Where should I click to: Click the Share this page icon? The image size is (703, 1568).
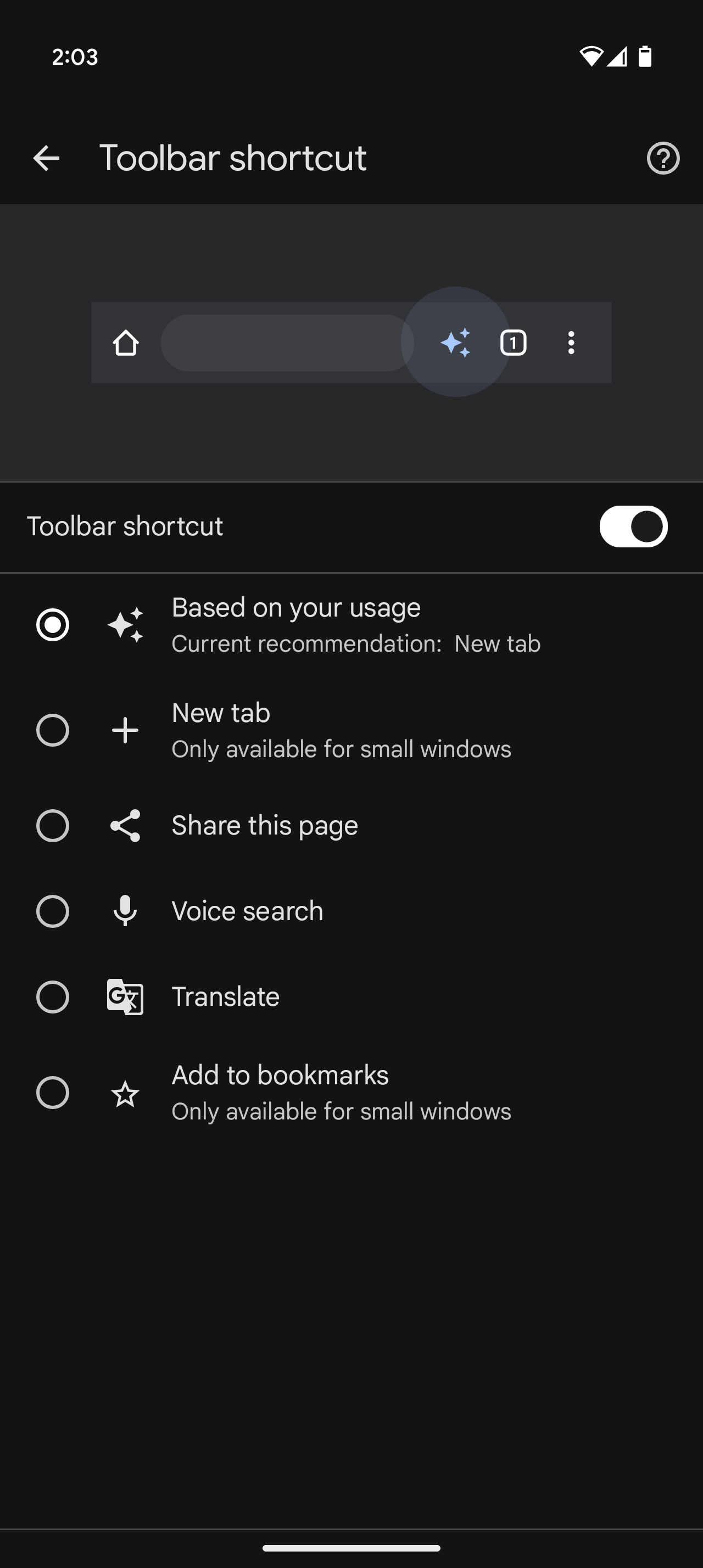[x=124, y=826]
